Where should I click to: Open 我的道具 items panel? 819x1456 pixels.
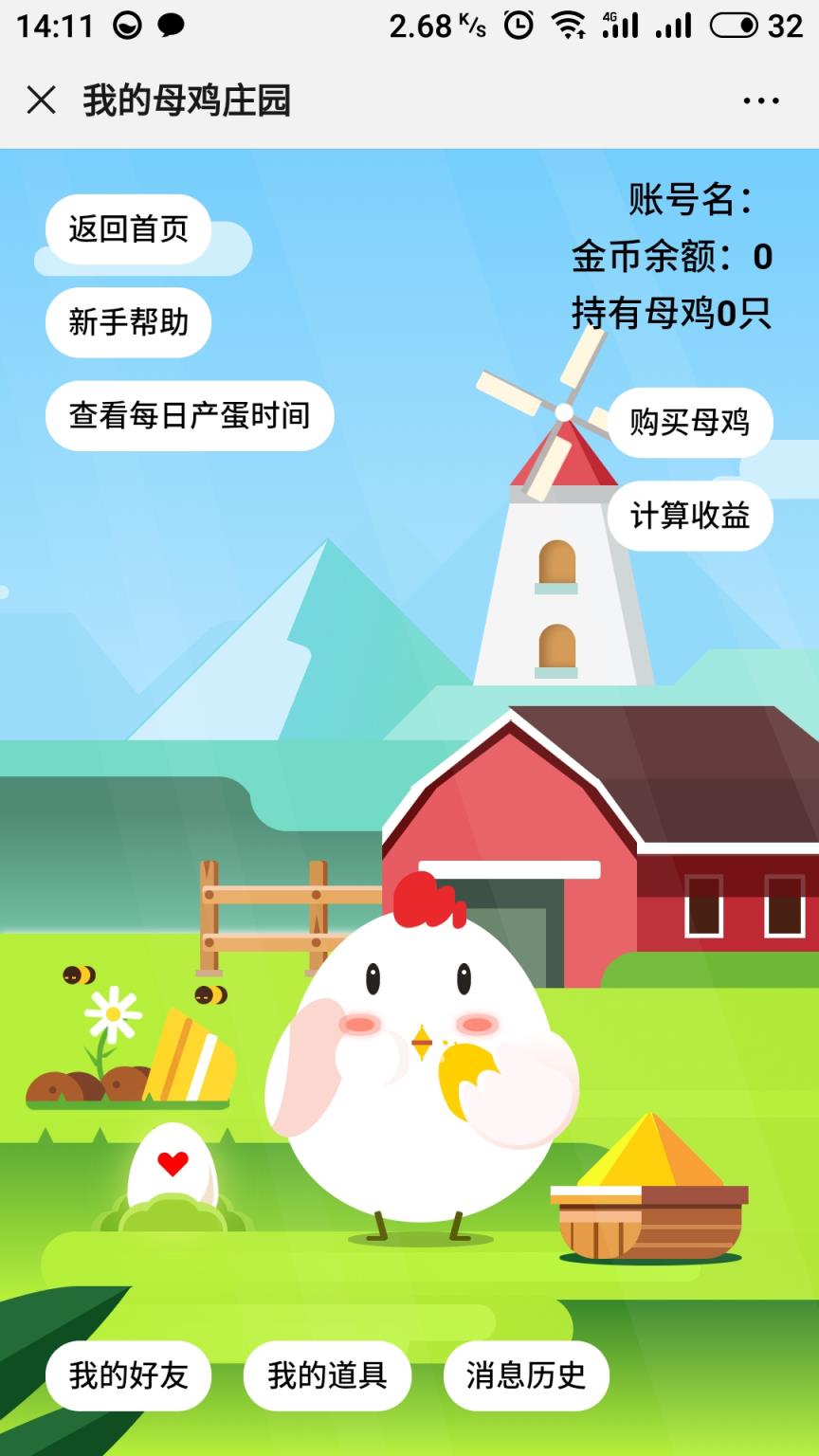[x=327, y=1375]
